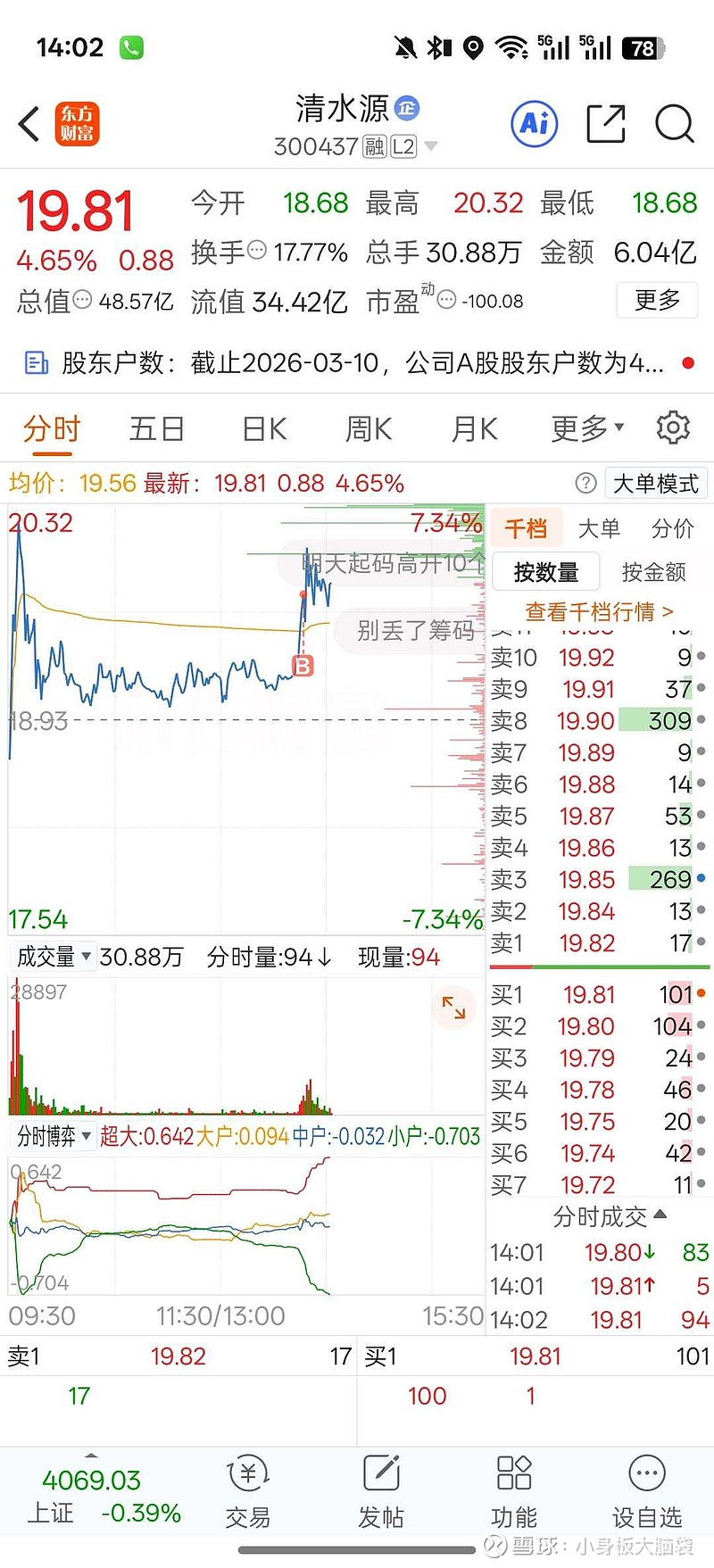714x1568 pixels.
Task: Open the 分价 panel tab
Action: [672, 528]
